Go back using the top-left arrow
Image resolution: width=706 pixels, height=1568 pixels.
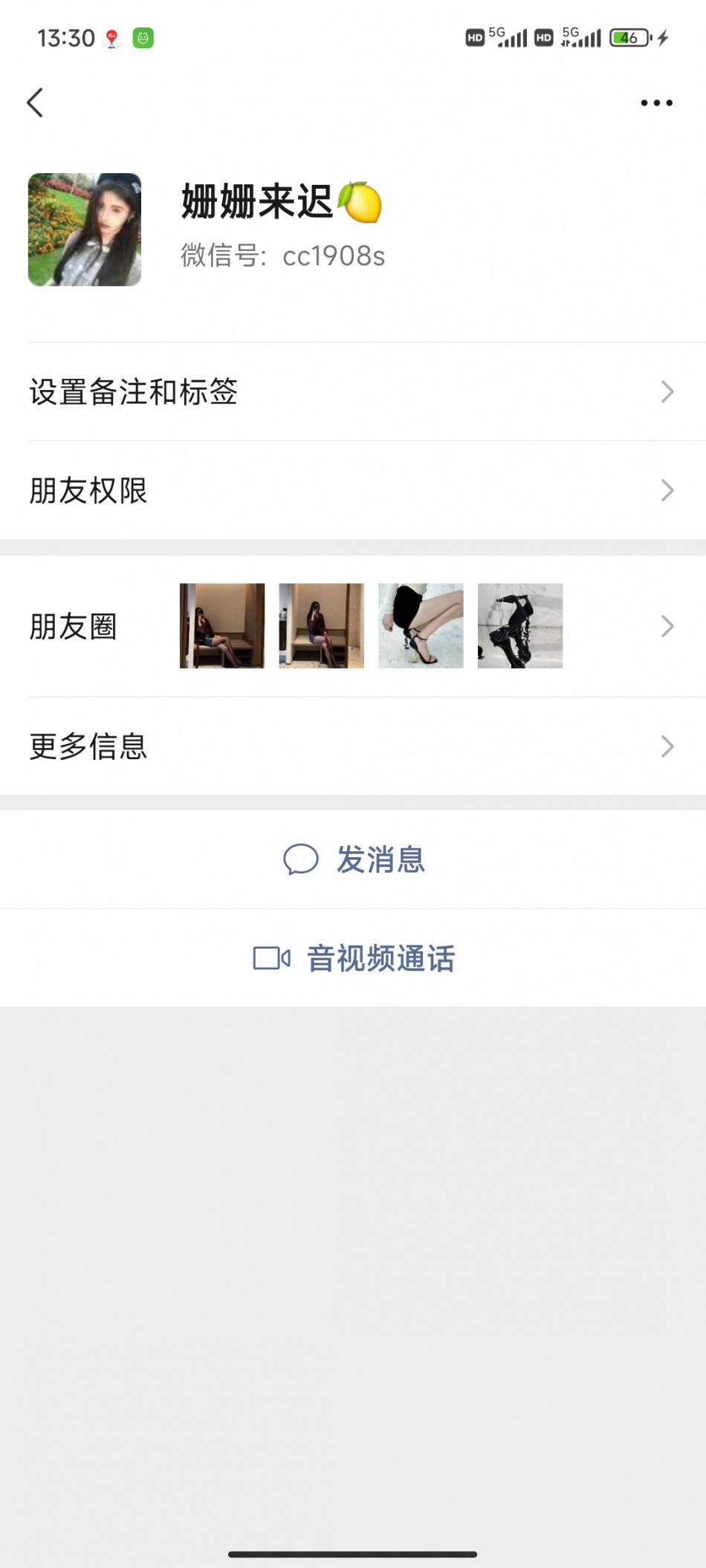click(35, 103)
